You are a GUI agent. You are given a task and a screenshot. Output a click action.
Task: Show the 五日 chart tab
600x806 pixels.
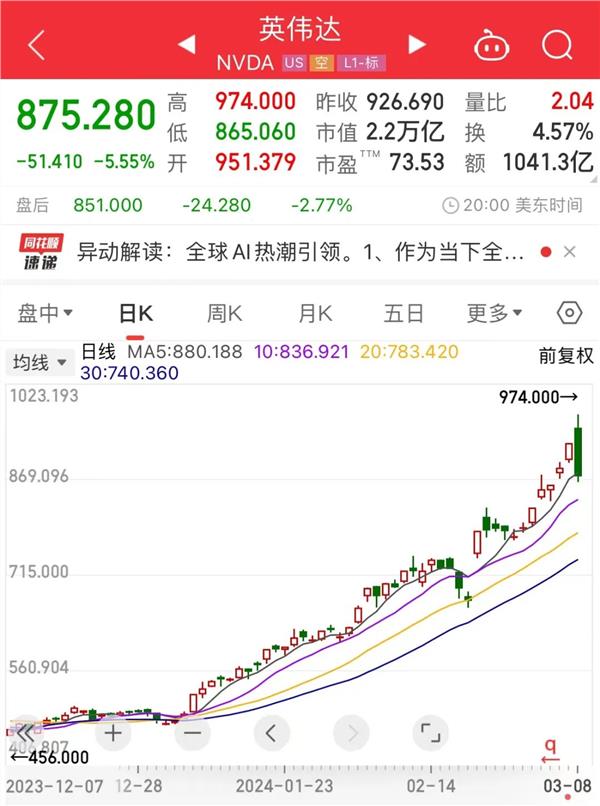coord(404,313)
